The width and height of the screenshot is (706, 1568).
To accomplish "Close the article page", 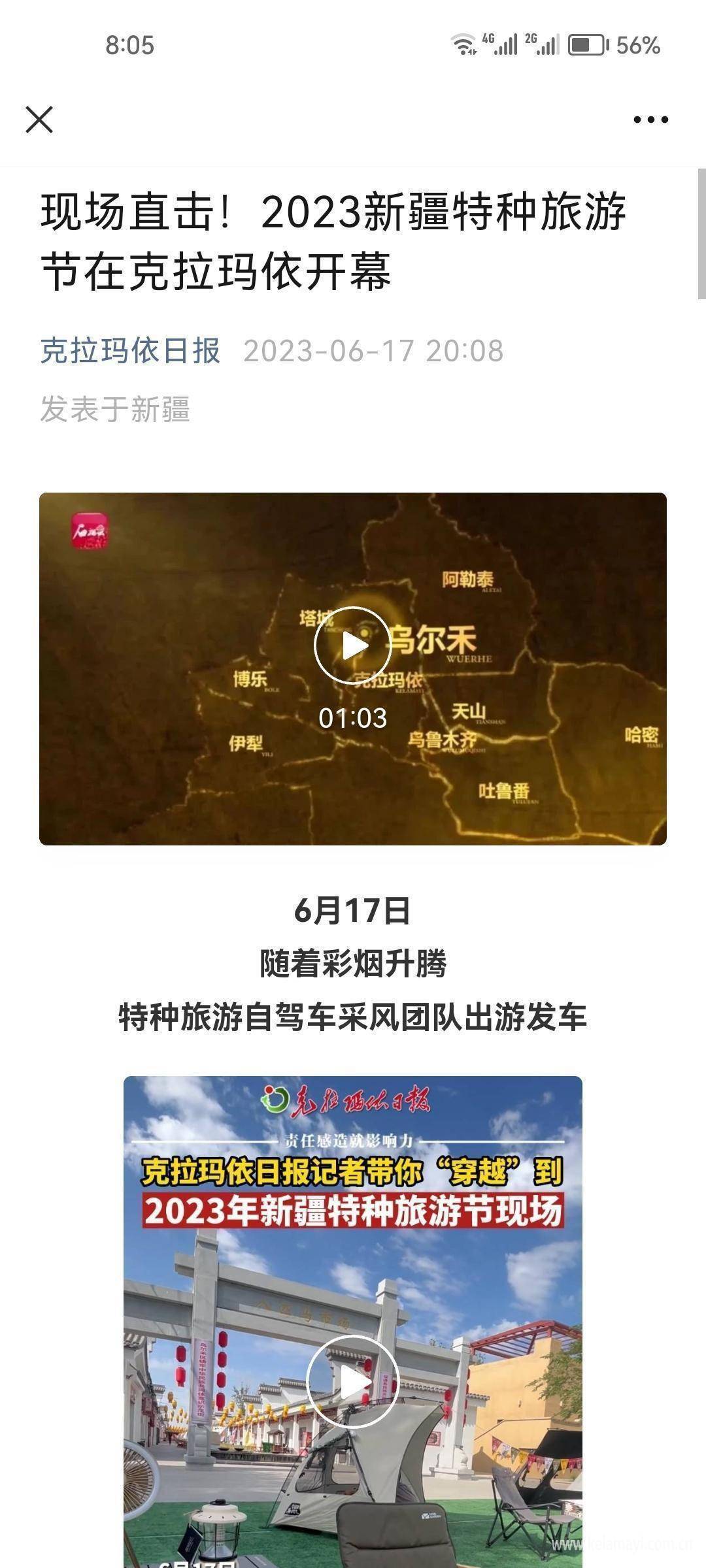I will tap(39, 120).
